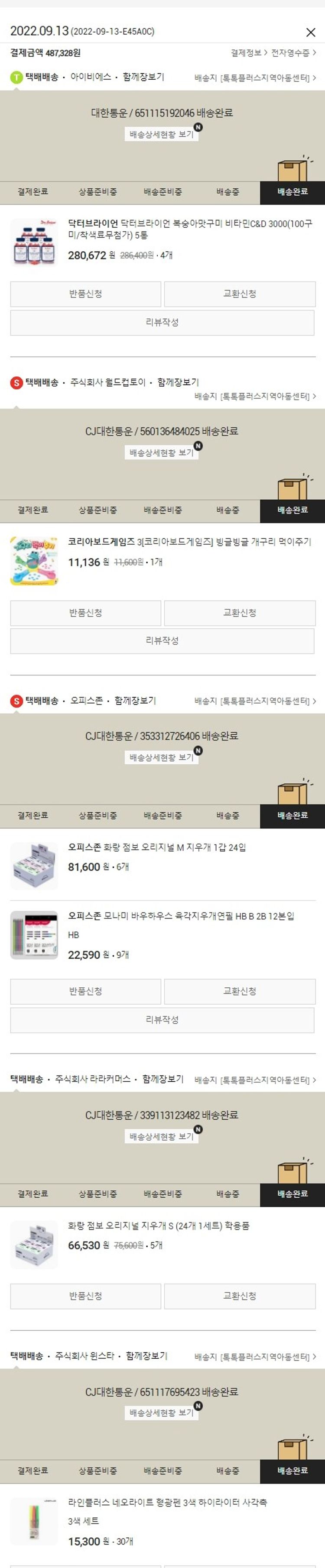The height and width of the screenshot is (1568, 325).
Task: Write a review for 코리아보드게임즈 frog game
Action: (162, 641)
